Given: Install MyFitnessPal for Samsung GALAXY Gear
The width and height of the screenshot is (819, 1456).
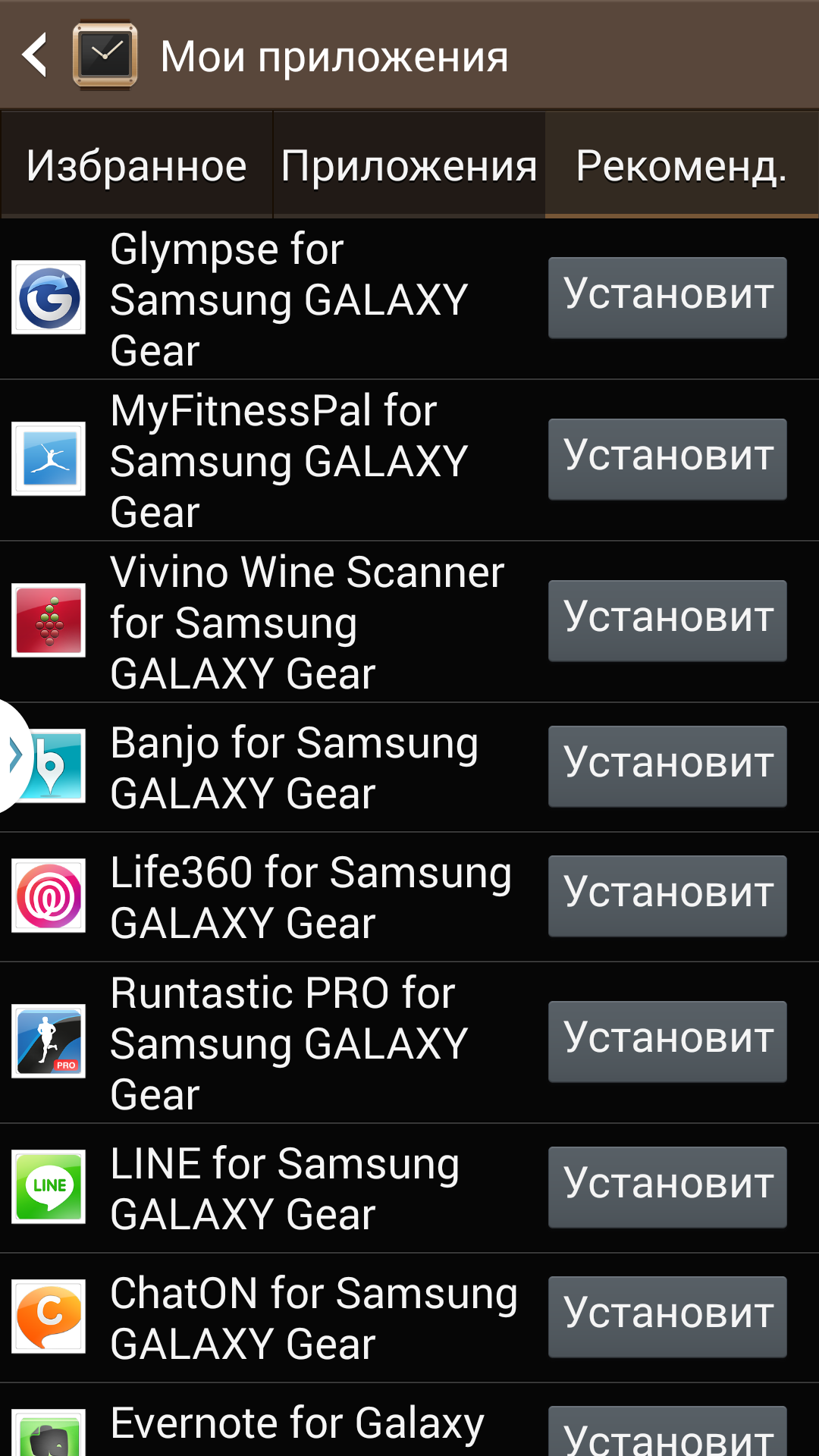Looking at the screenshot, I should click(667, 459).
